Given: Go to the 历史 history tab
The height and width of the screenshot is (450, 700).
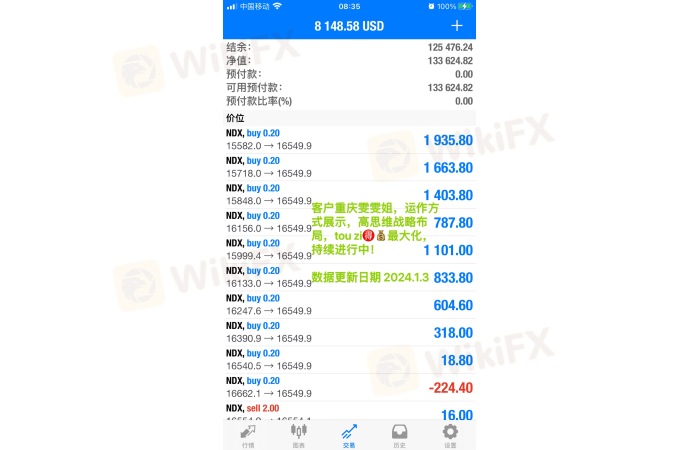Looking at the screenshot, I should pos(399,435).
